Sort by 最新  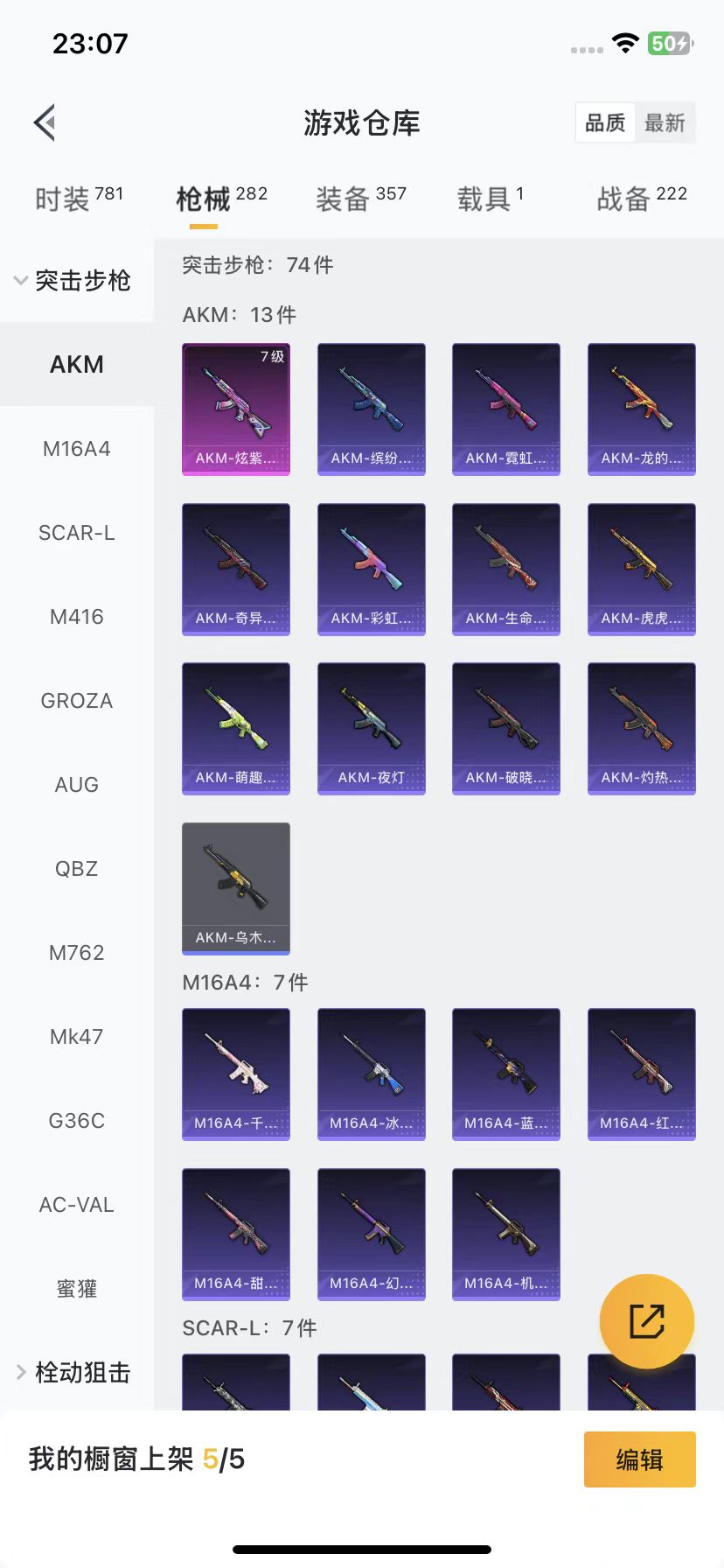(x=665, y=122)
